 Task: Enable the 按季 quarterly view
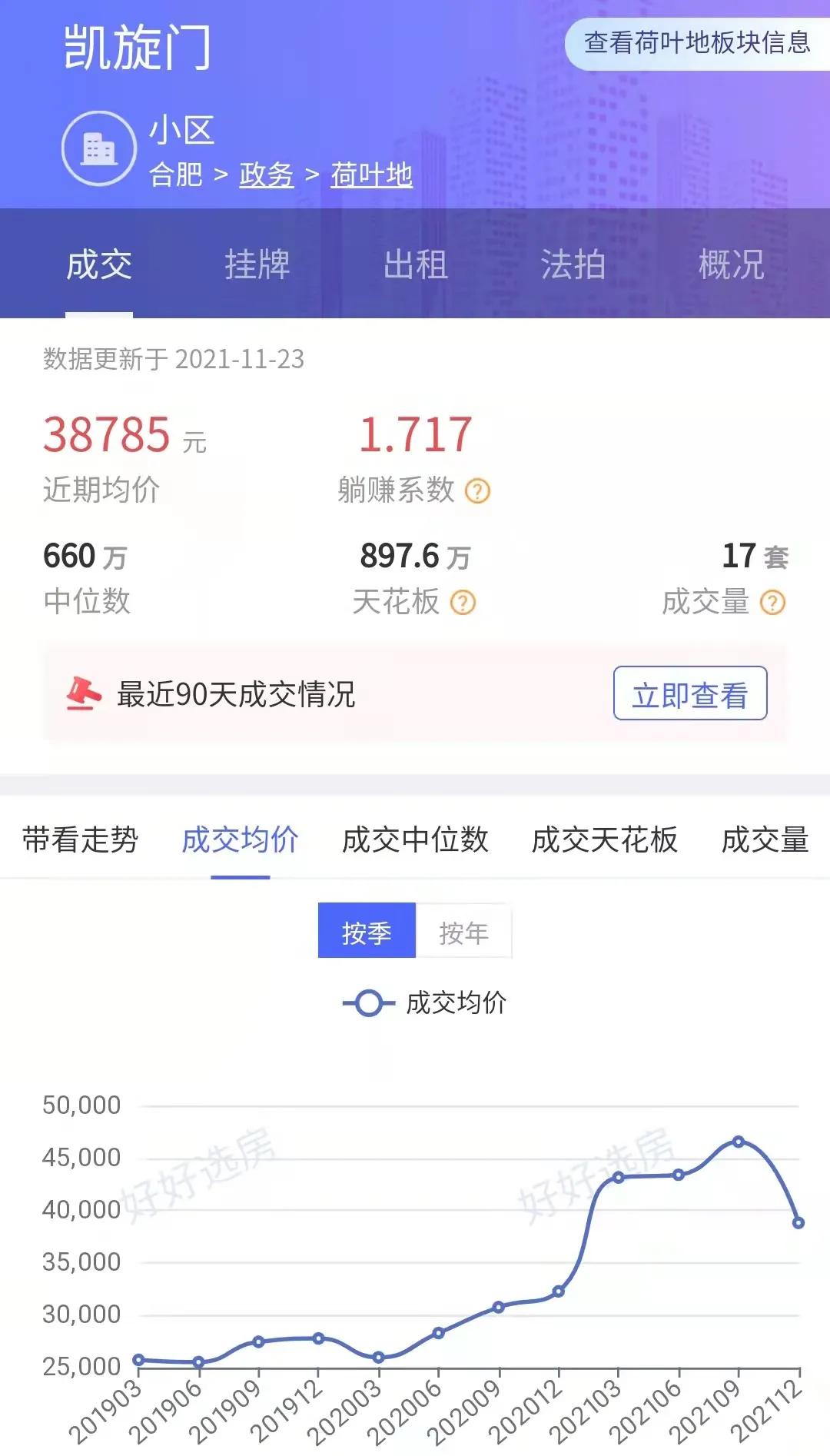(x=367, y=931)
